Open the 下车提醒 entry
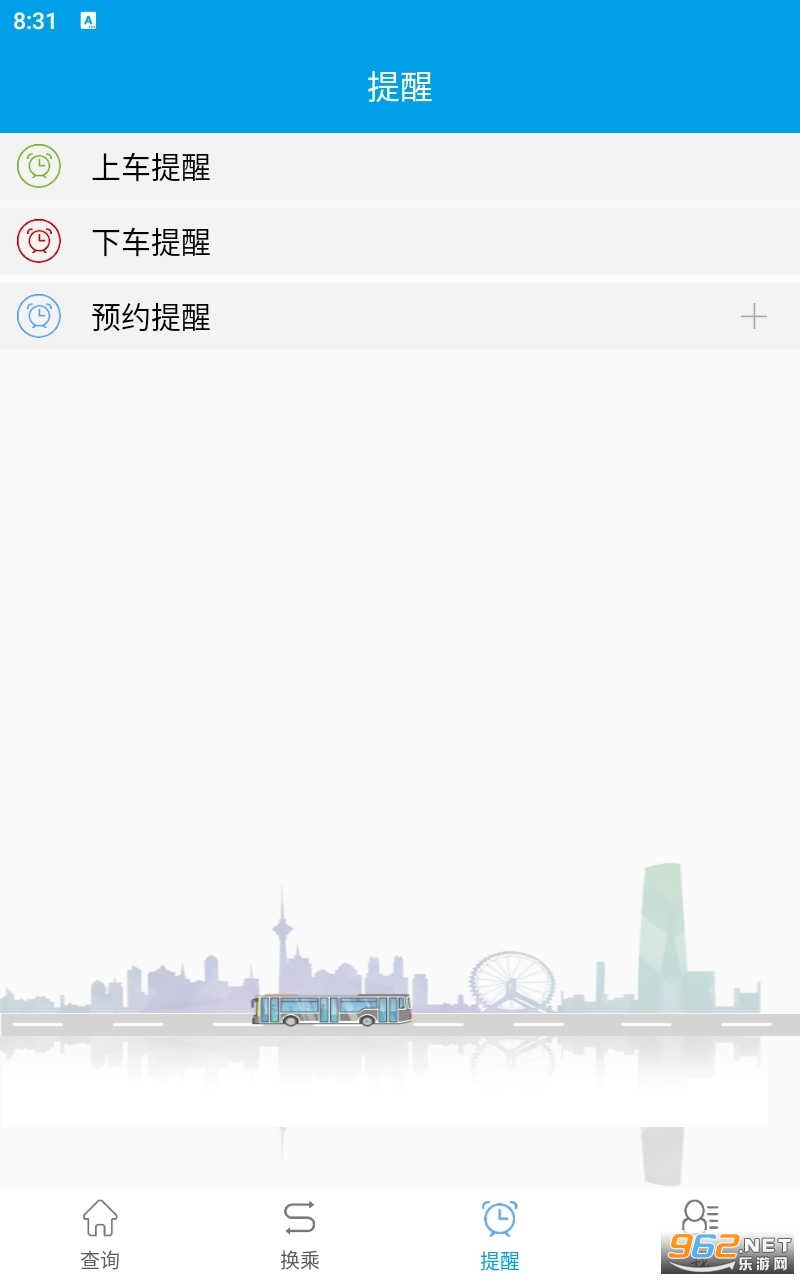Viewport: 800px width, 1280px height. [x=150, y=243]
